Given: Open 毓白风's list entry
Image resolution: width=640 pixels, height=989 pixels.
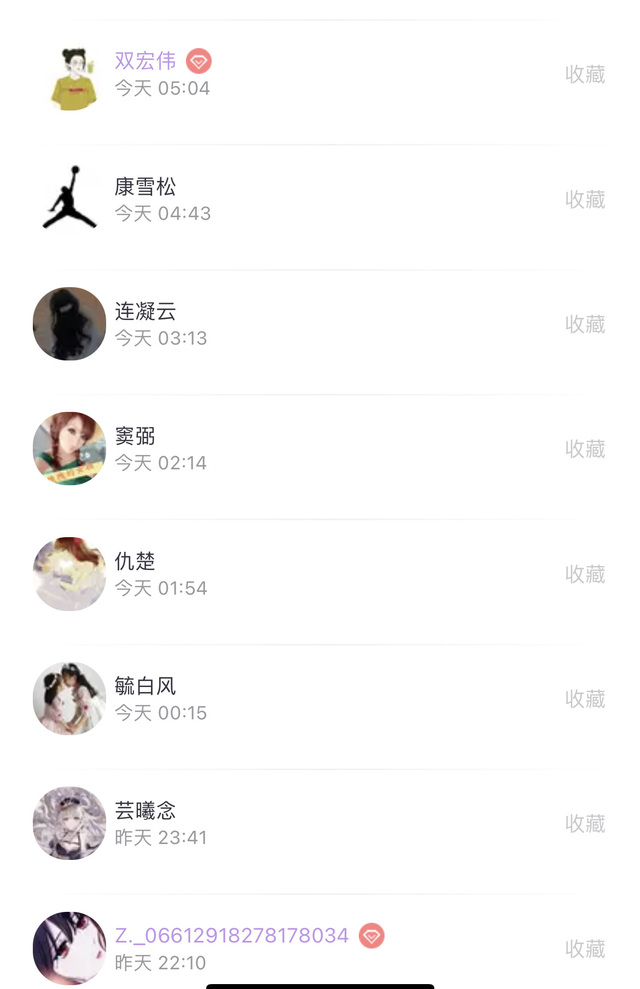Looking at the screenshot, I should pos(300,699).
